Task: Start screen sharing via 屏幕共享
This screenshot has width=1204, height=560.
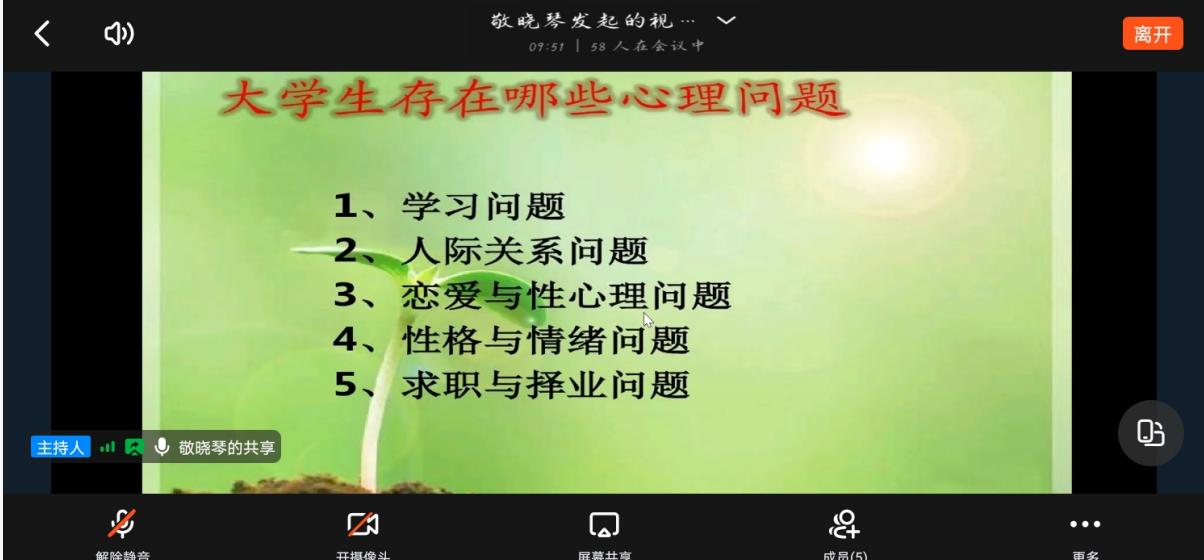Action: tap(602, 530)
